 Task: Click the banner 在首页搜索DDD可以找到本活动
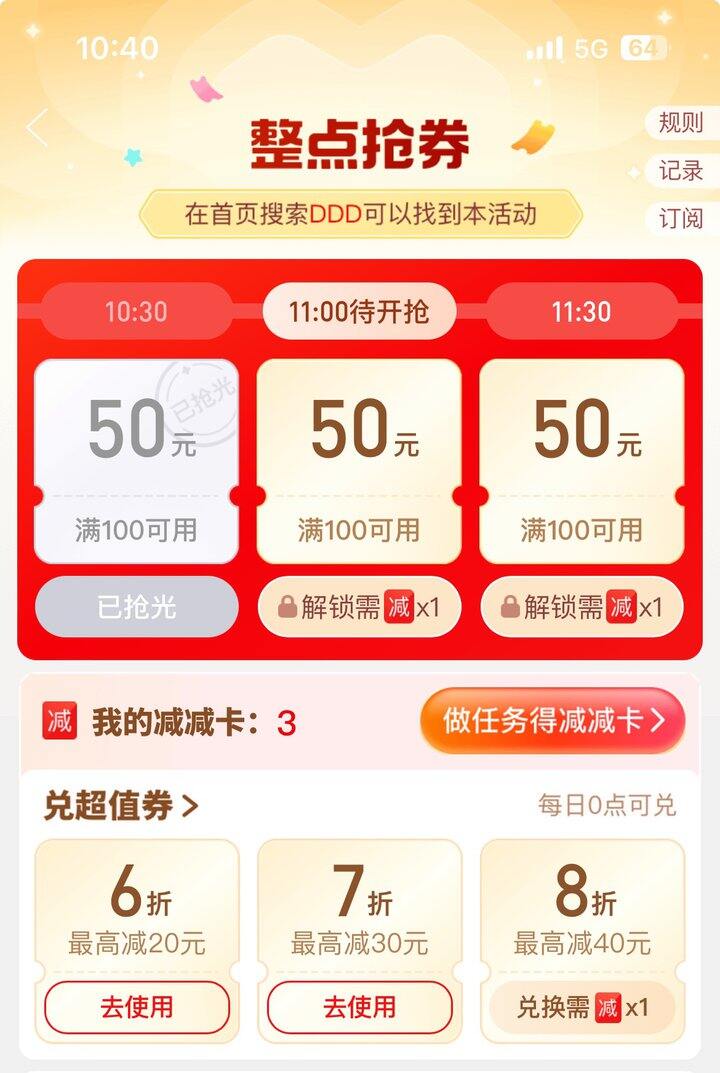(x=360, y=211)
